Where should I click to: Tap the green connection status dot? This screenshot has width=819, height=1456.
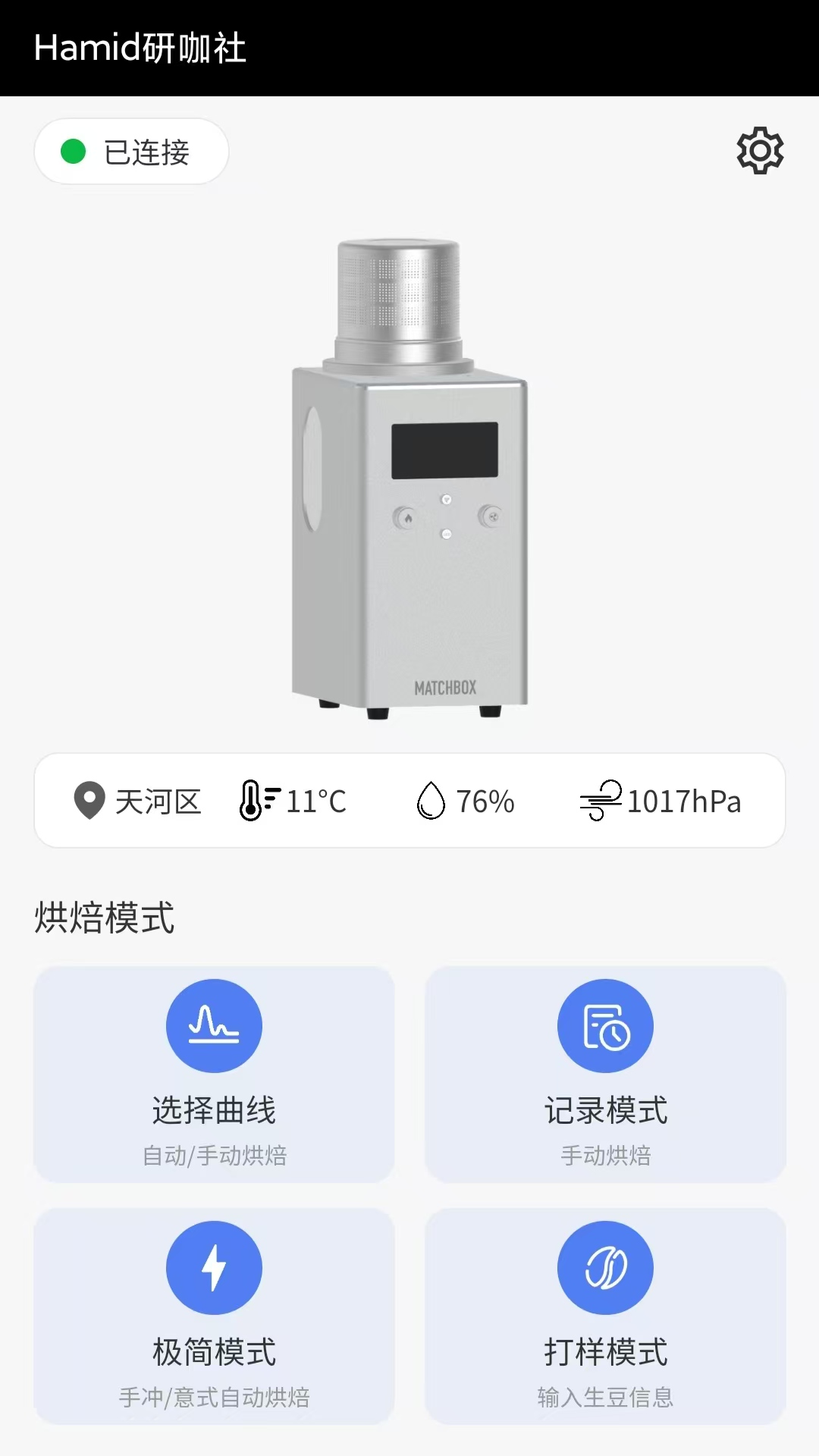click(x=72, y=151)
